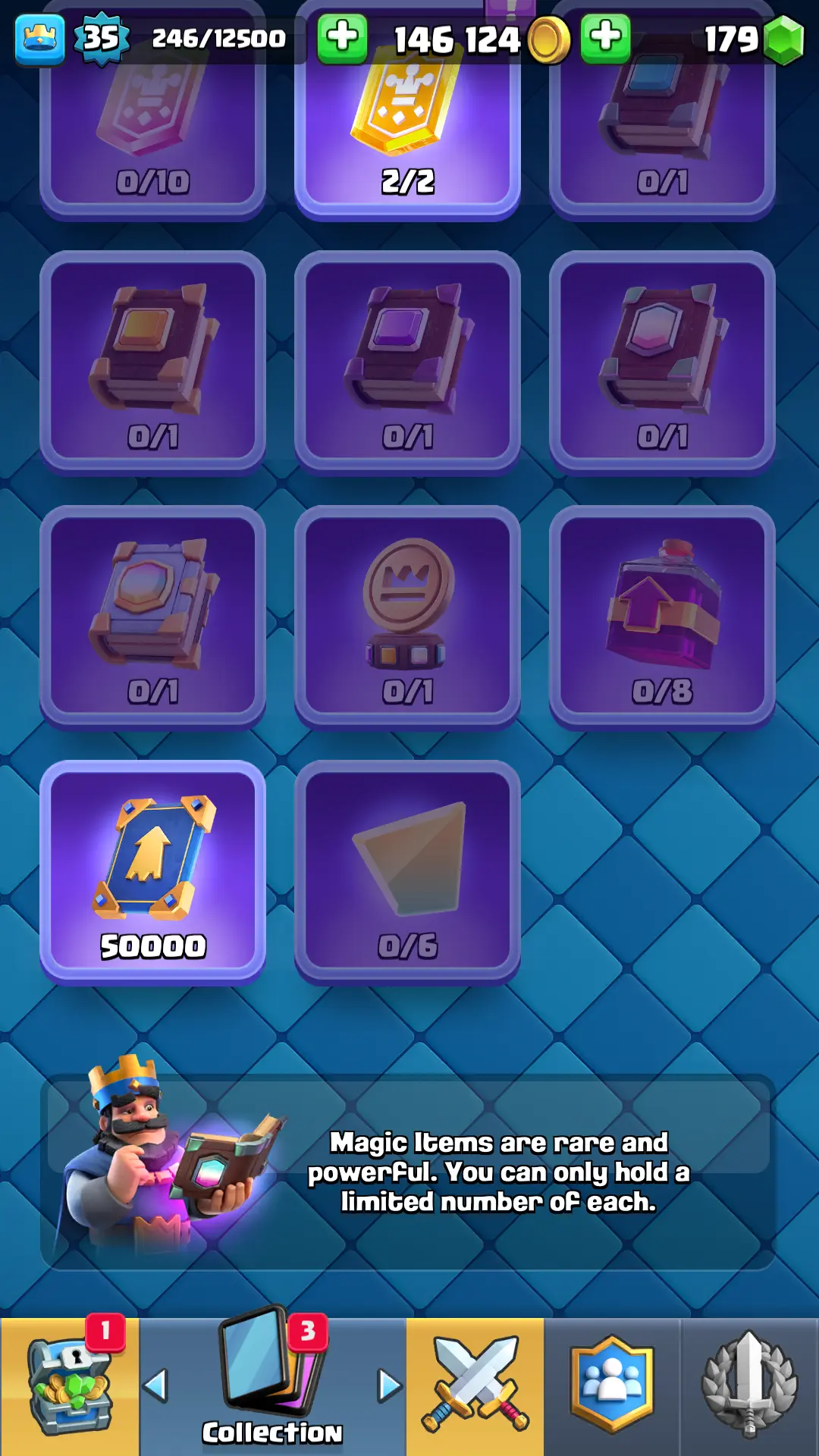819x1456 pixels.
Task: Open the Events sword laurel tab
Action: click(x=749, y=1386)
